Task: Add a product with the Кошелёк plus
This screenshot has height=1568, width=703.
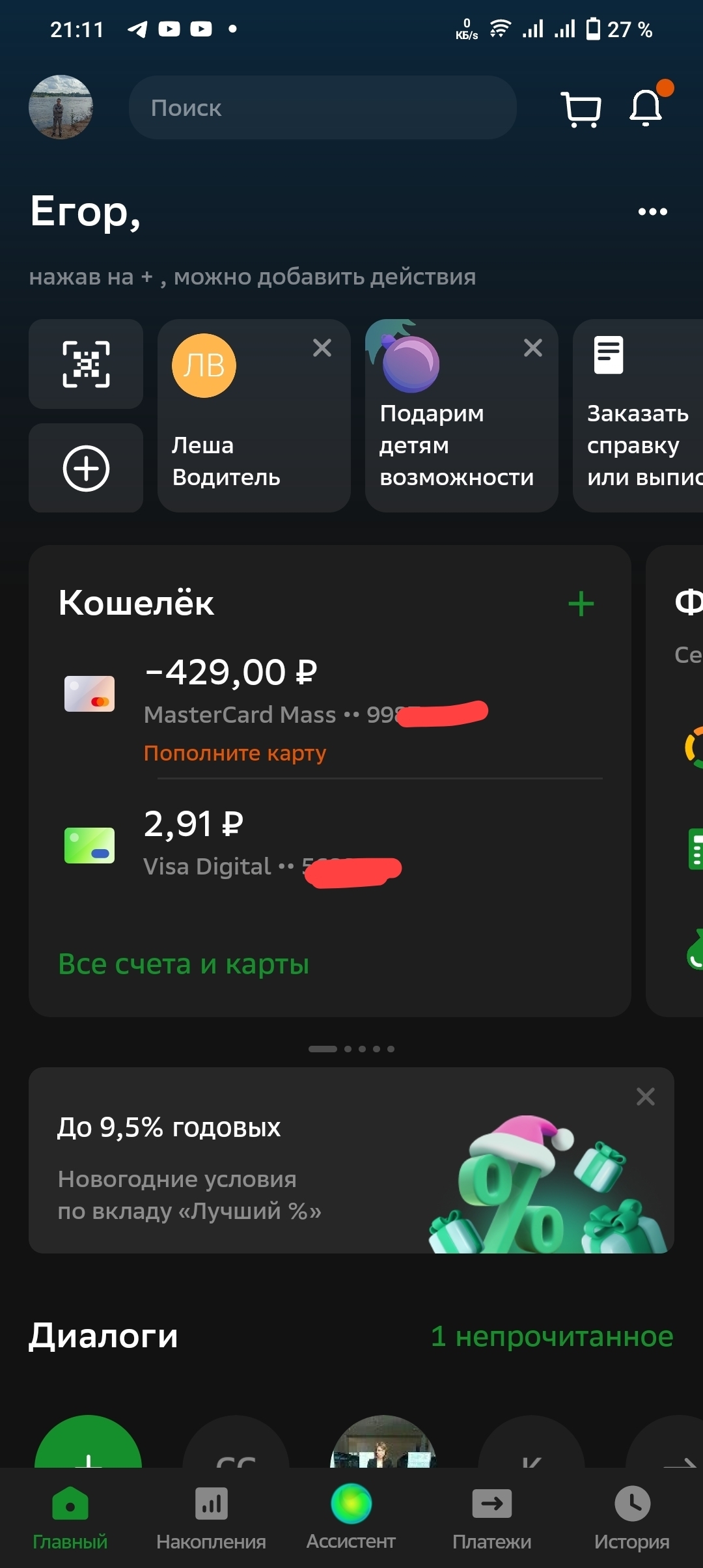Action: tap(581, 604)
